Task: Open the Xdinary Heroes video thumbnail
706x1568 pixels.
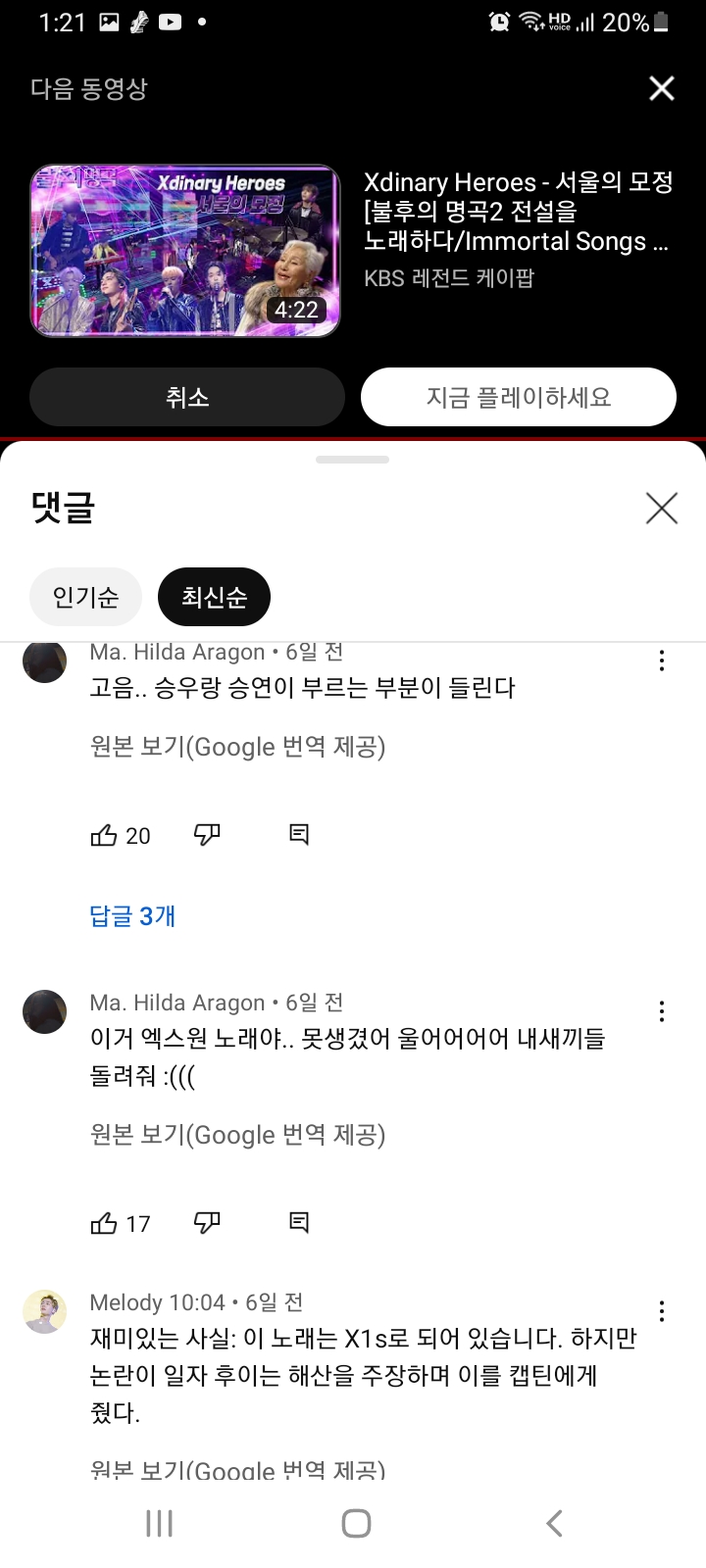Action: [185, 248]
